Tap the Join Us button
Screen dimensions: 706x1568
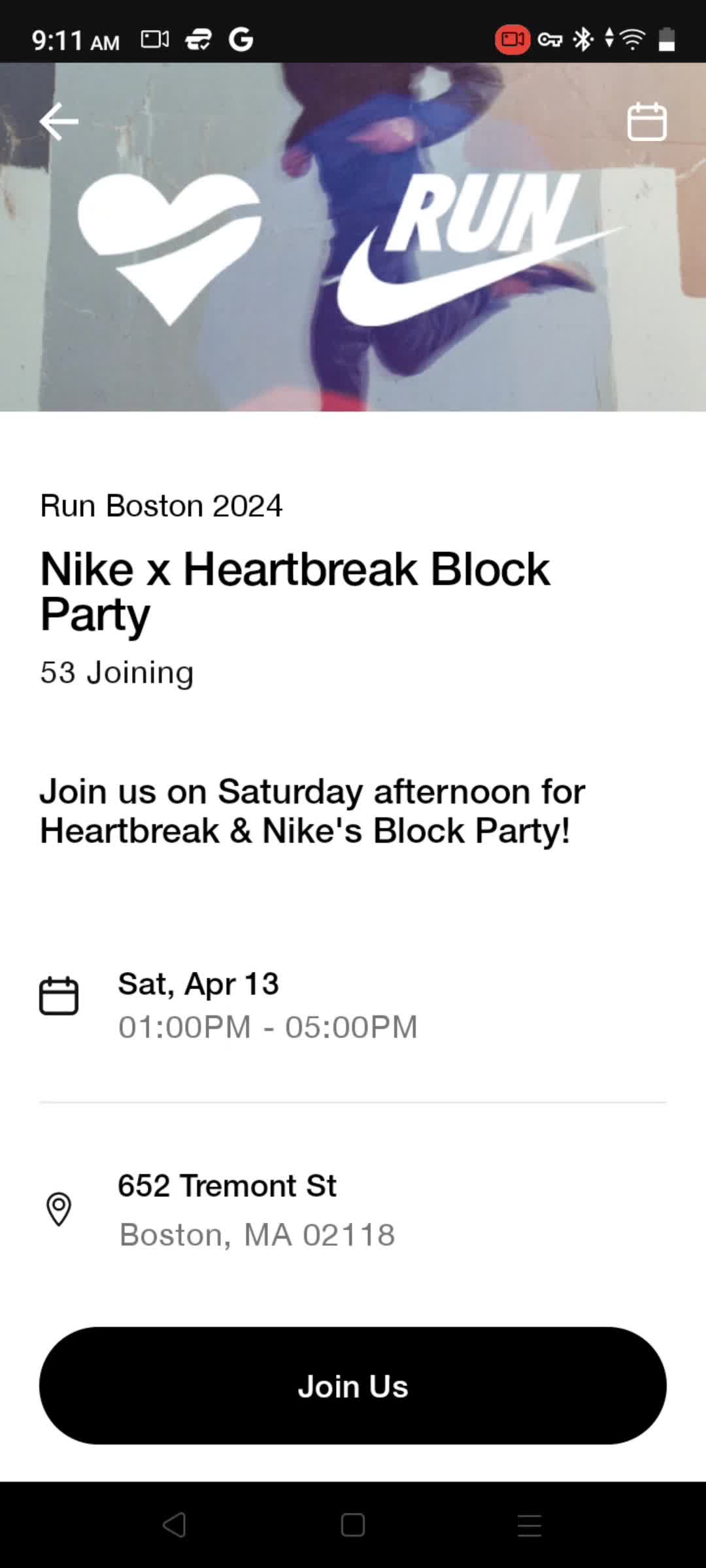click(353, 1386)
